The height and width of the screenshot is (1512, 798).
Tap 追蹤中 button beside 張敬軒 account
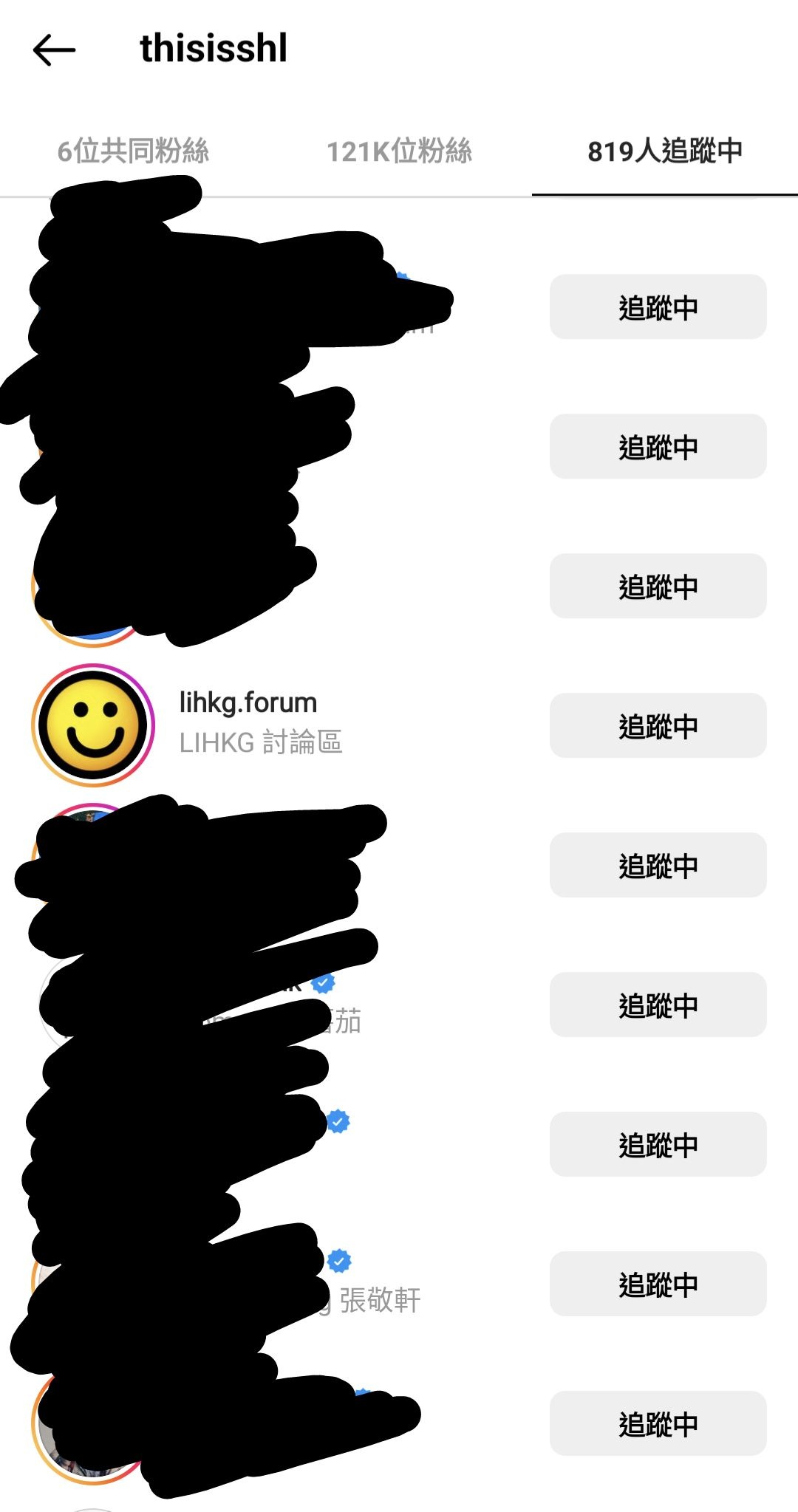tap(658, 1284)
